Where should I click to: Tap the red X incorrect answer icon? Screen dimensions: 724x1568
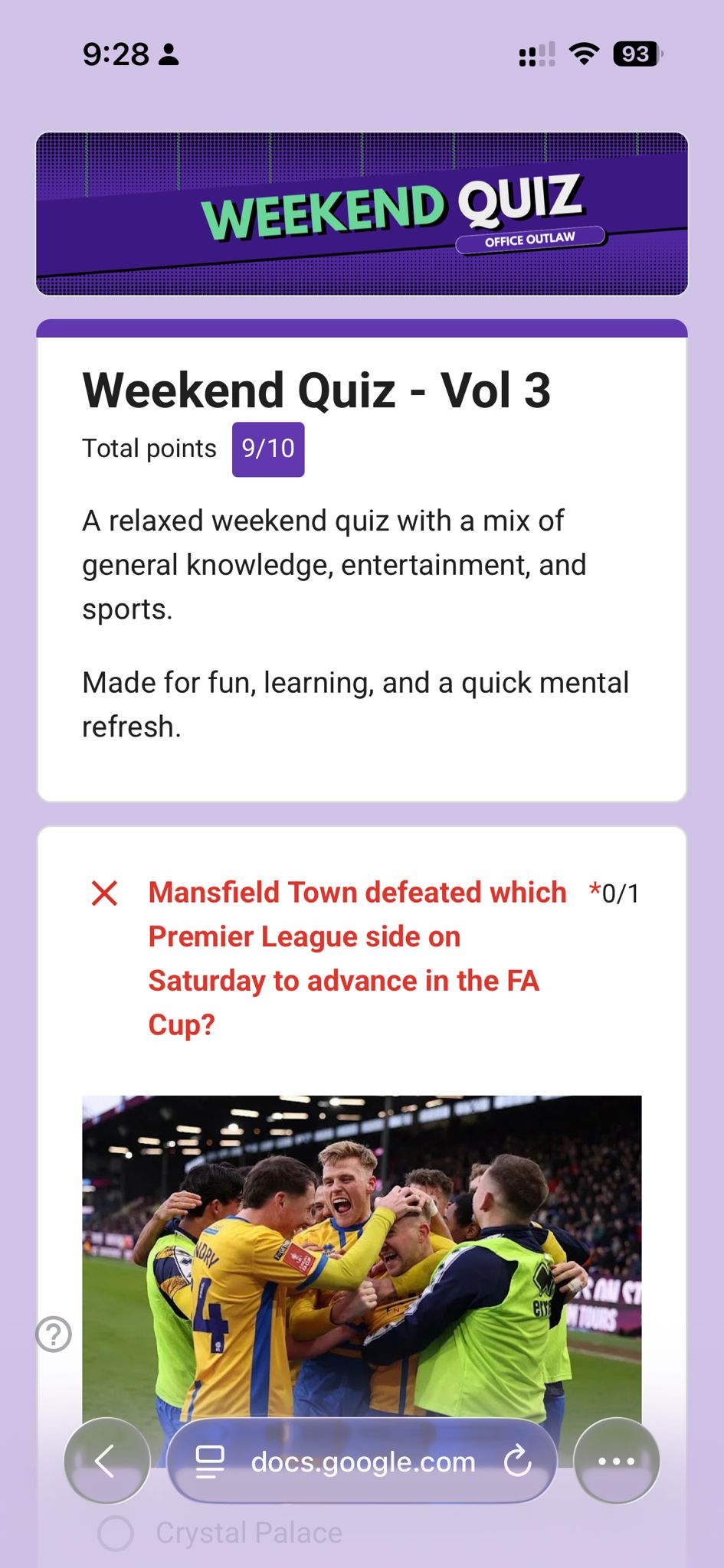pos(106,893)
